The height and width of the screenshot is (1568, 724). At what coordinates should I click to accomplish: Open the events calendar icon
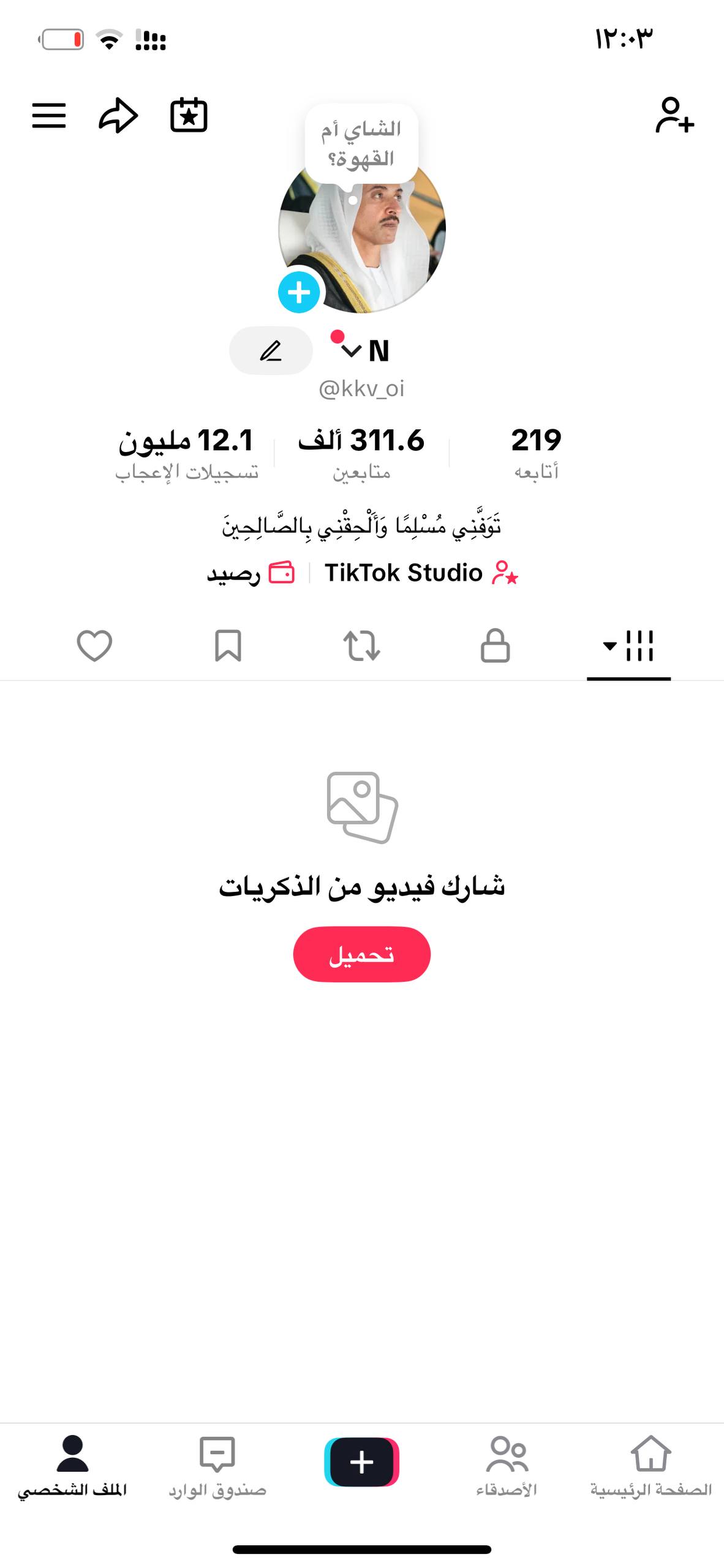(x=189, y=115)
